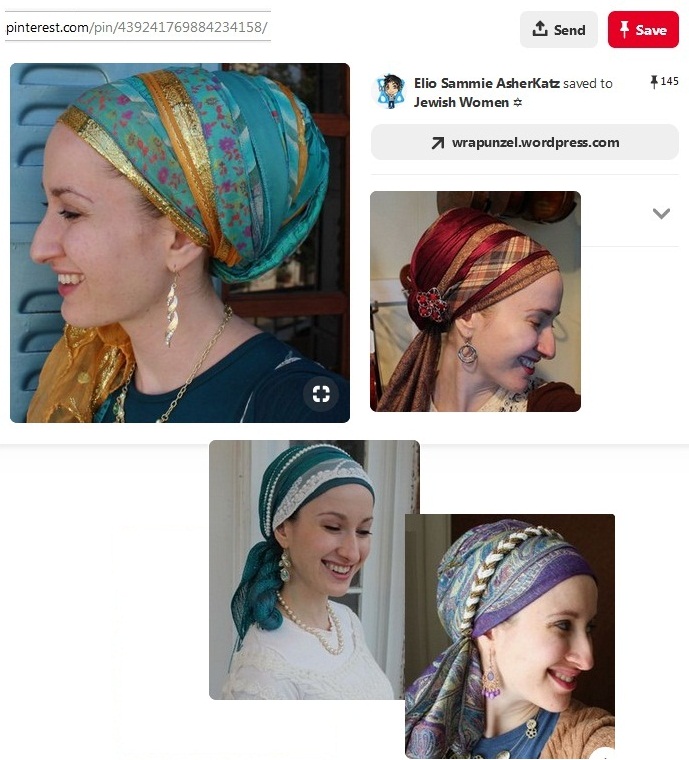Tap the pinterest.com address field

136,27
